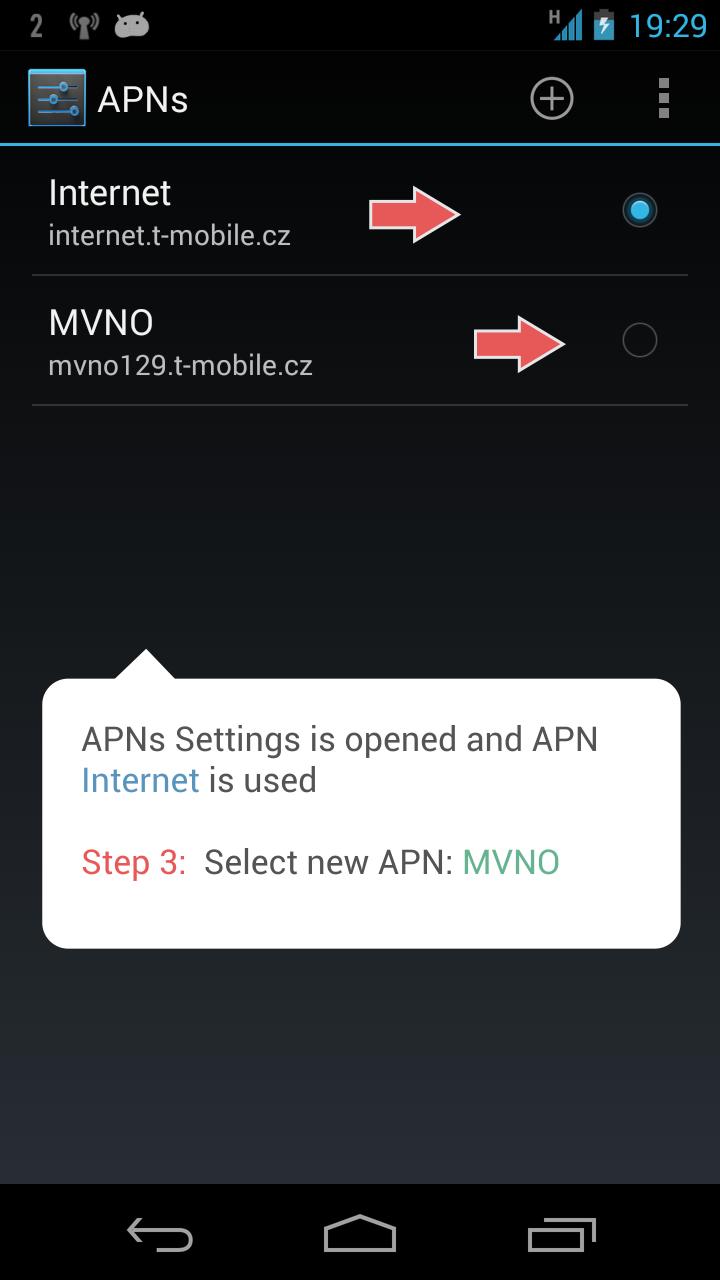Screen dimensions: 720x1280
Task: Open the MVNO APN entry
Action: point(200,340)
